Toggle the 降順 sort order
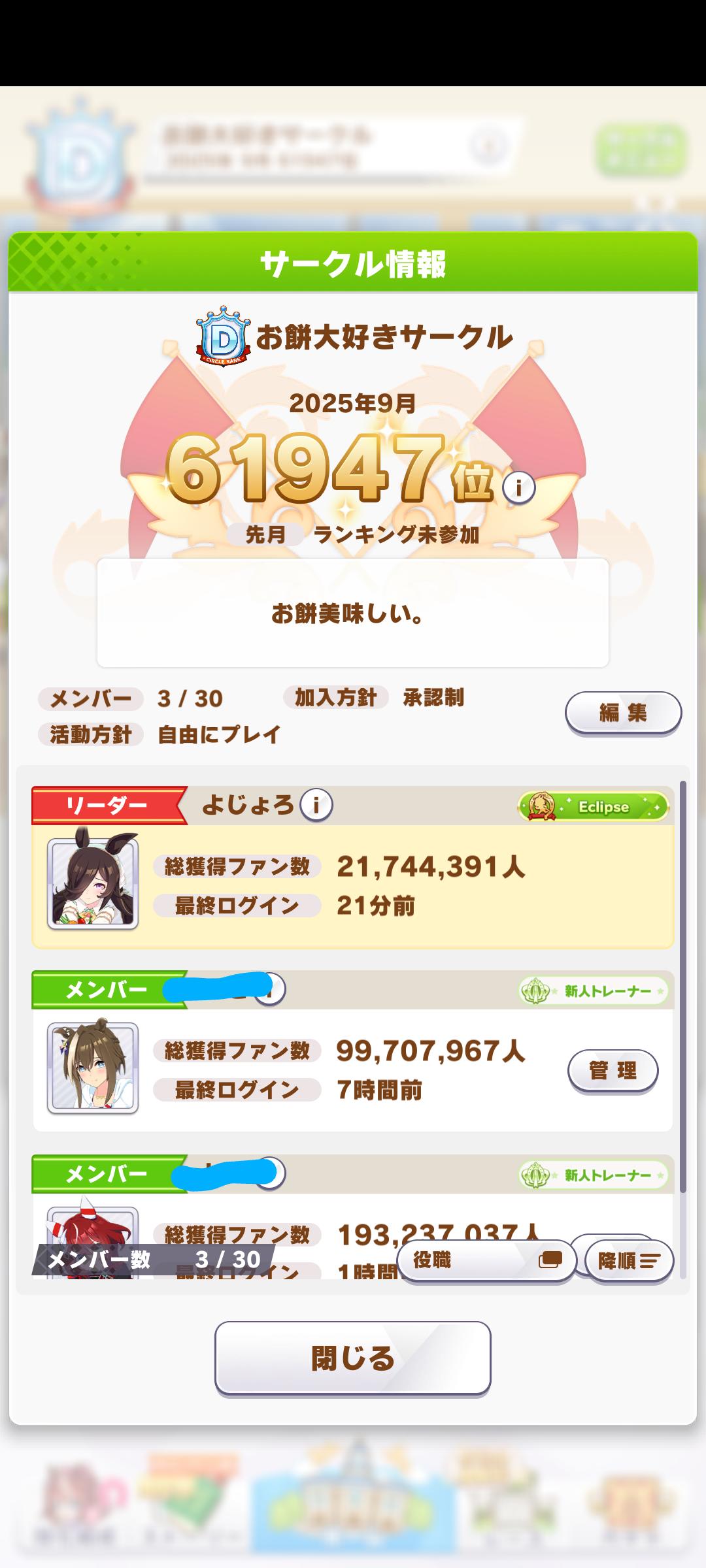The height and width of the screenshot is (1568, 706). click(x=628, y=1261)
